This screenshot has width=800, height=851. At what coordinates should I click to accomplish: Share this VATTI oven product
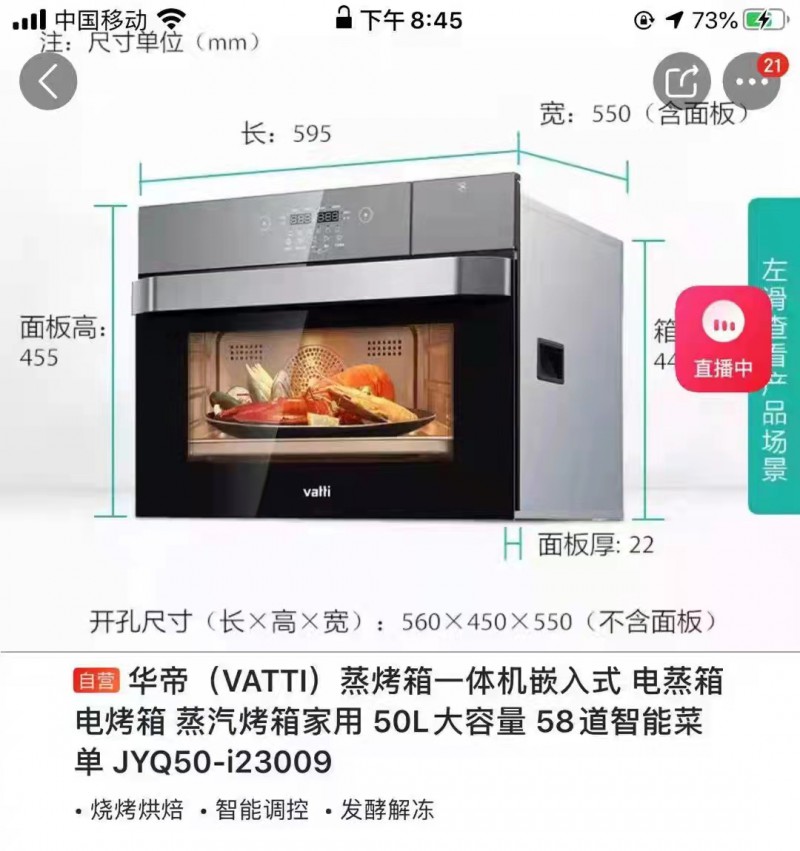coord(682,81)
